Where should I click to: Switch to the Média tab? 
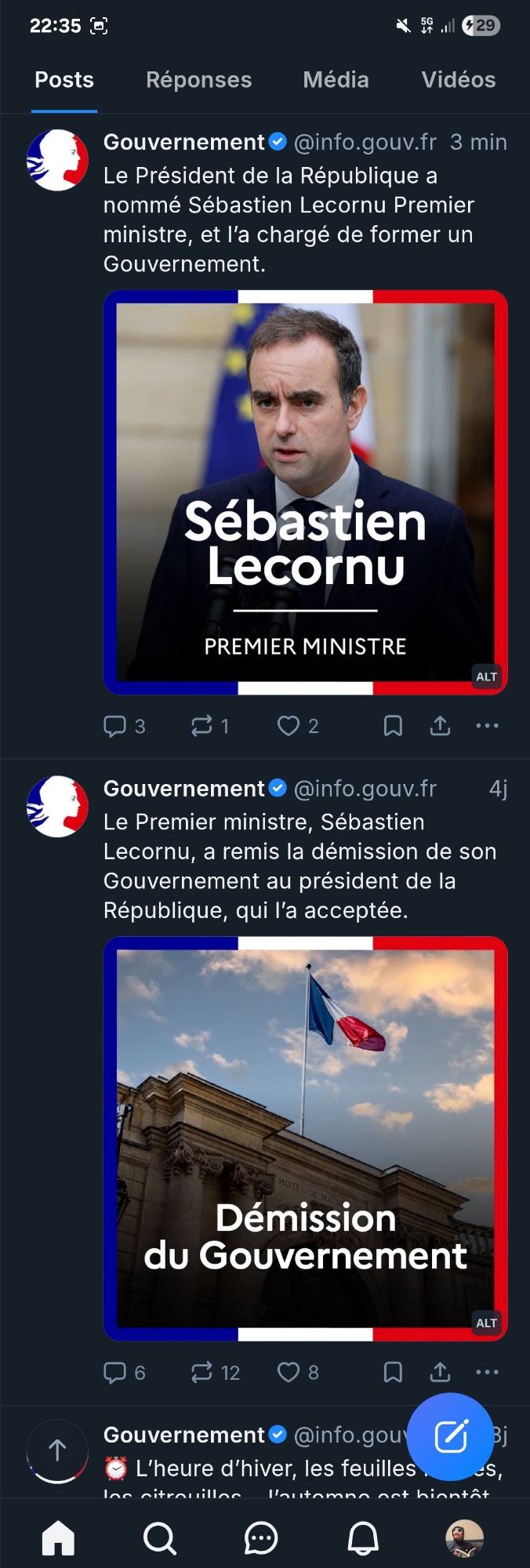tap(336, 80)
